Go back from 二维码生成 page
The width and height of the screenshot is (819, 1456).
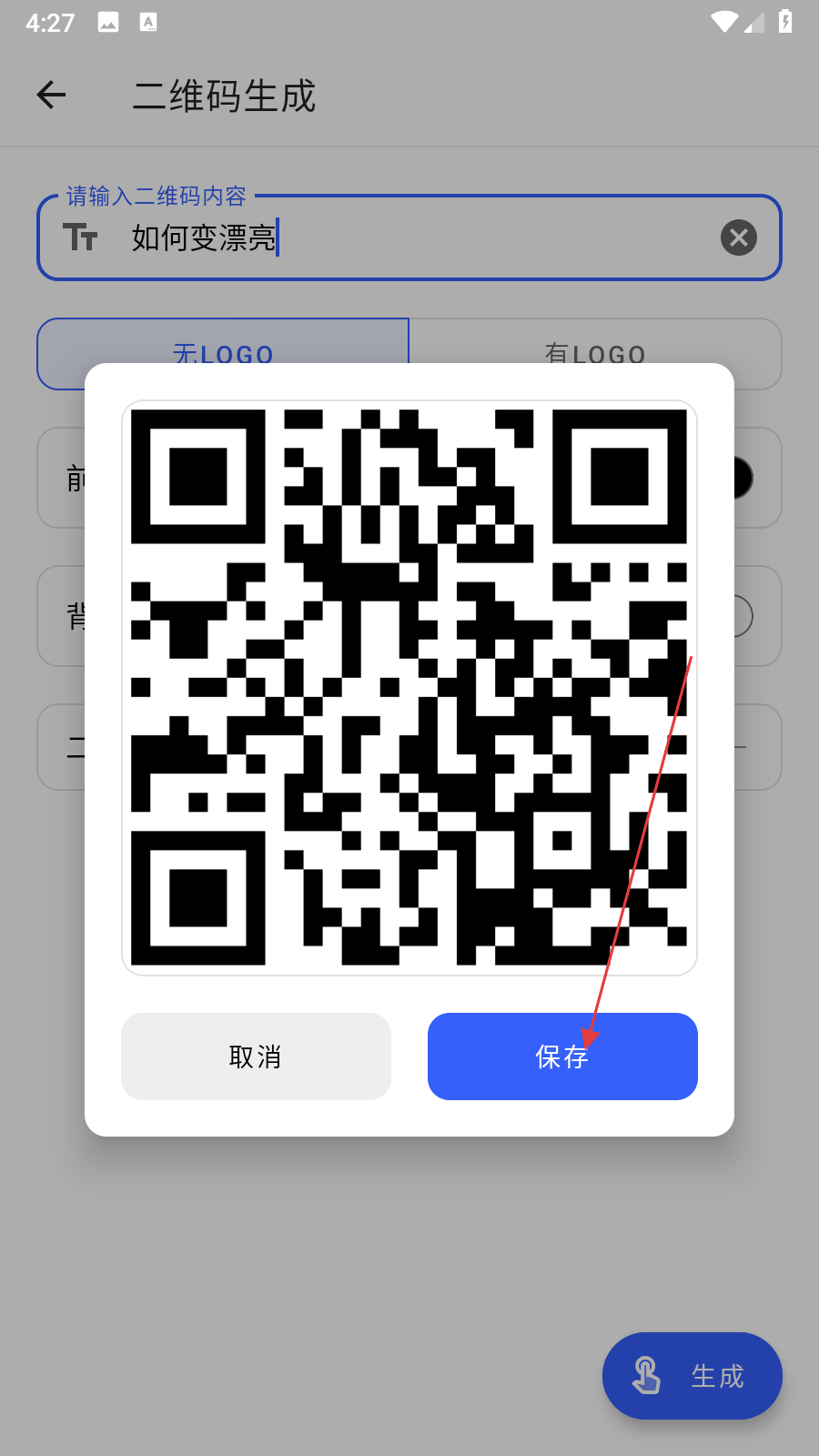tap(52, 95)
